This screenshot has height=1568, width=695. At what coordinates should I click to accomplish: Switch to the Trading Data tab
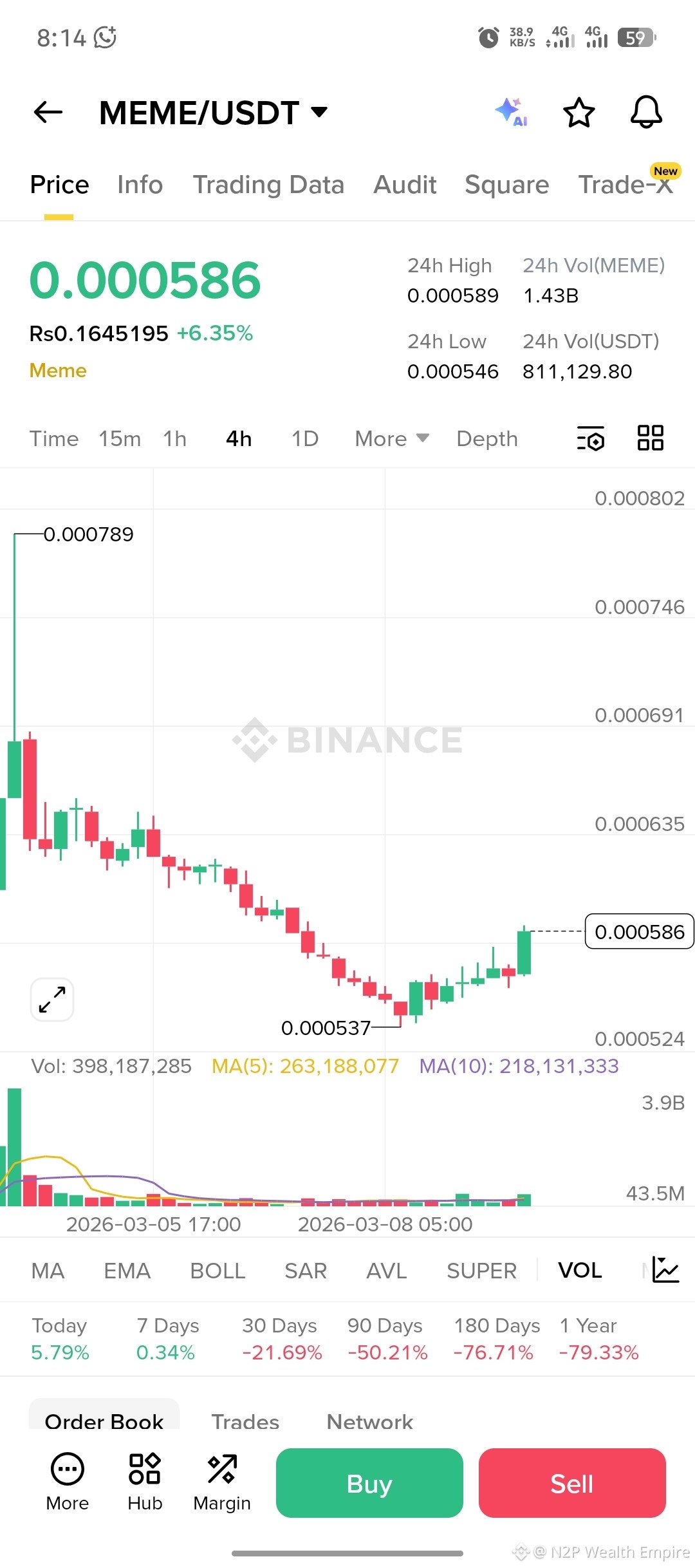coord(268,185)
